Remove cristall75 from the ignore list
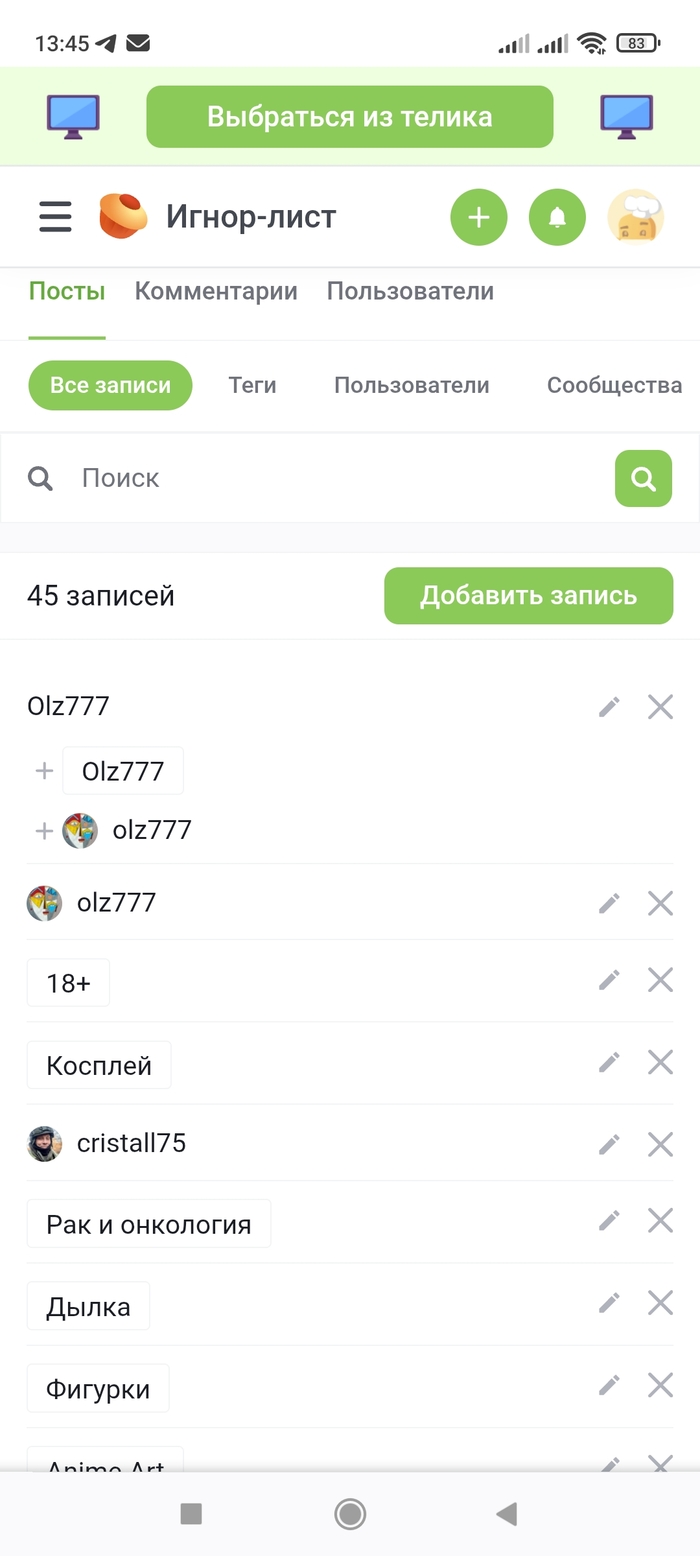The height and width of the screenshot is (1556, 700). click(x=660, y=1144)
